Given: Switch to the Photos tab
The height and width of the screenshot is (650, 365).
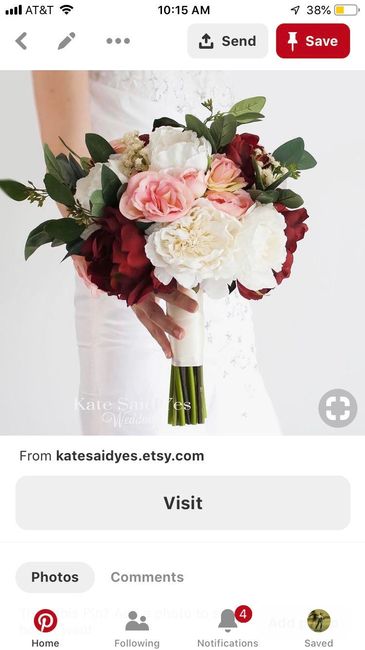Looking at the screenshot, I should (55, 577).
